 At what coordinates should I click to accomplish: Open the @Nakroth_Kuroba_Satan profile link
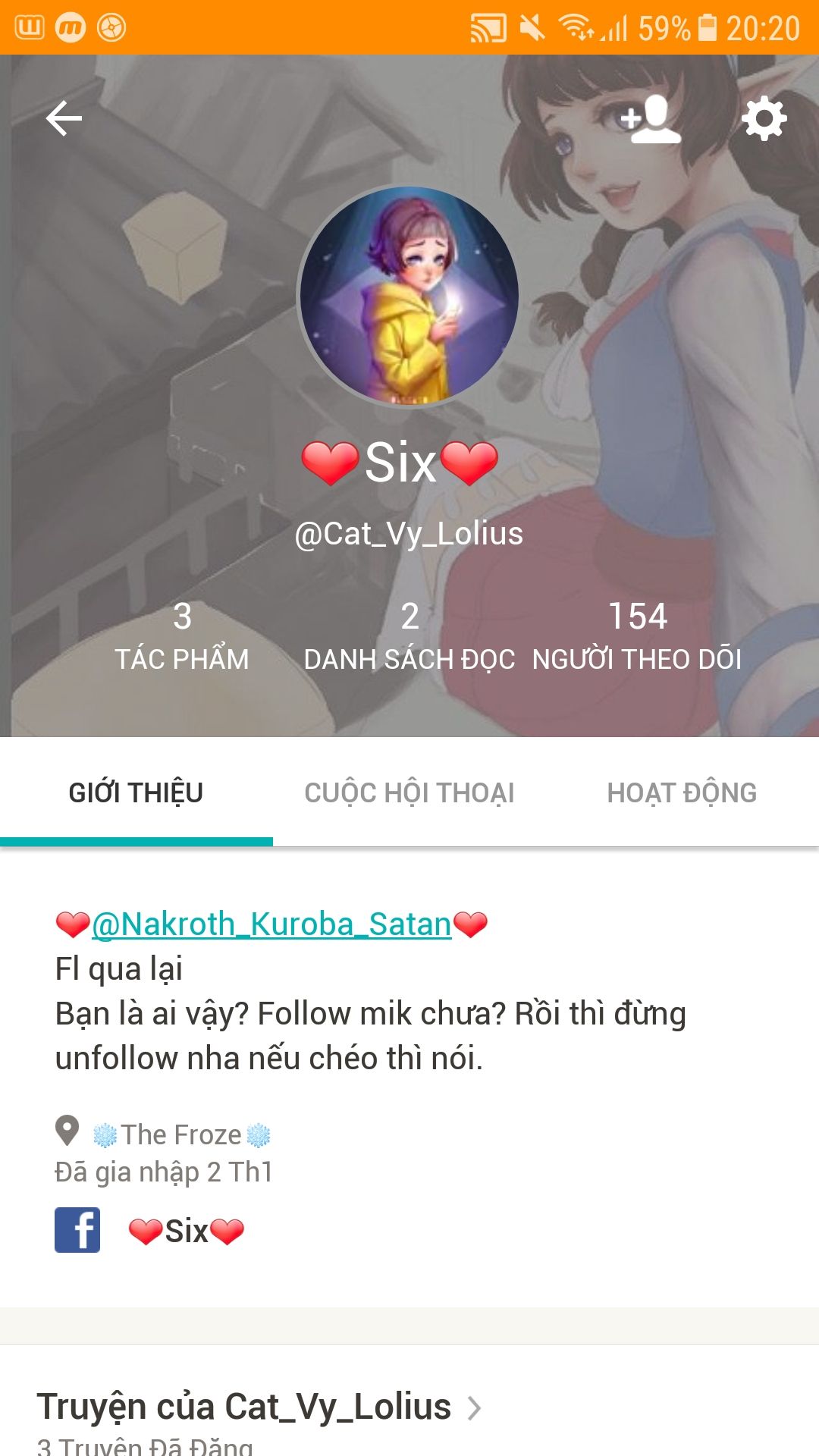[x=271, y=924]
